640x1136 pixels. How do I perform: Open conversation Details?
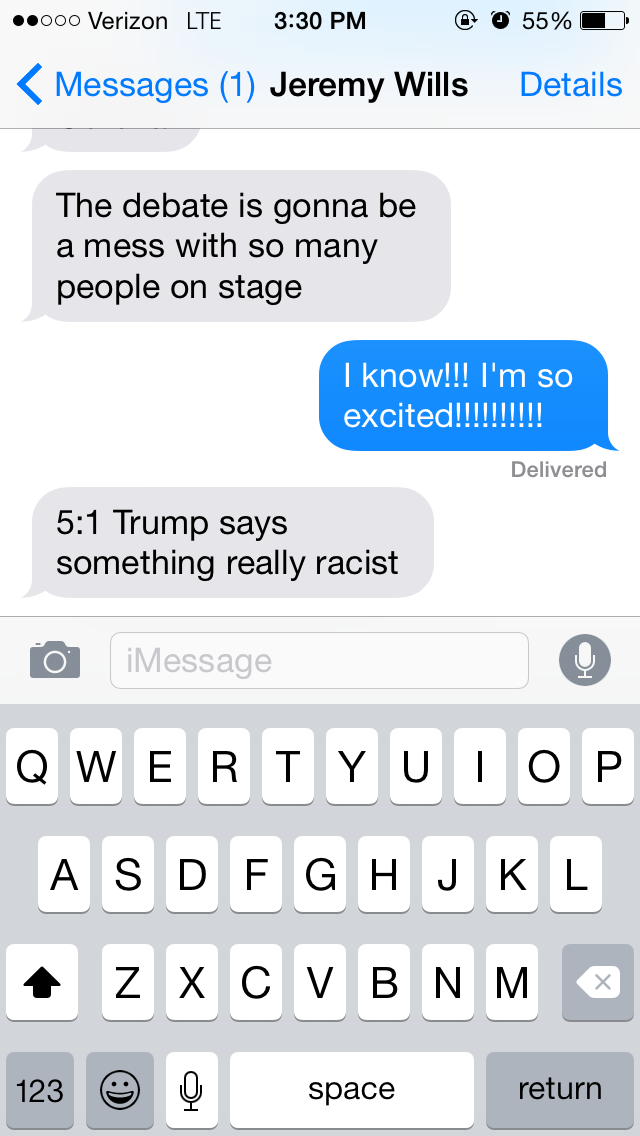570,85
